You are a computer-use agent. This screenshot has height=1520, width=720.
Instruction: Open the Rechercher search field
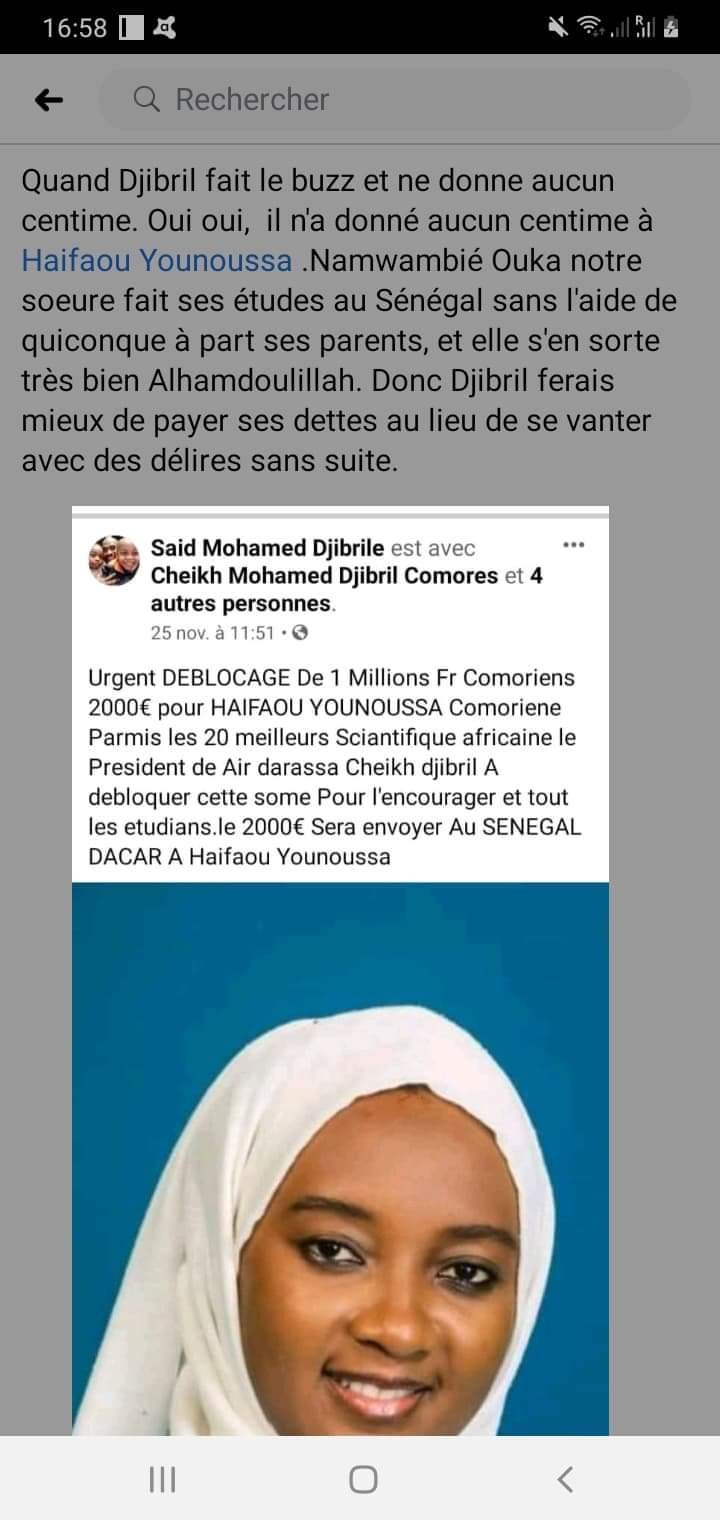(394, 99)
